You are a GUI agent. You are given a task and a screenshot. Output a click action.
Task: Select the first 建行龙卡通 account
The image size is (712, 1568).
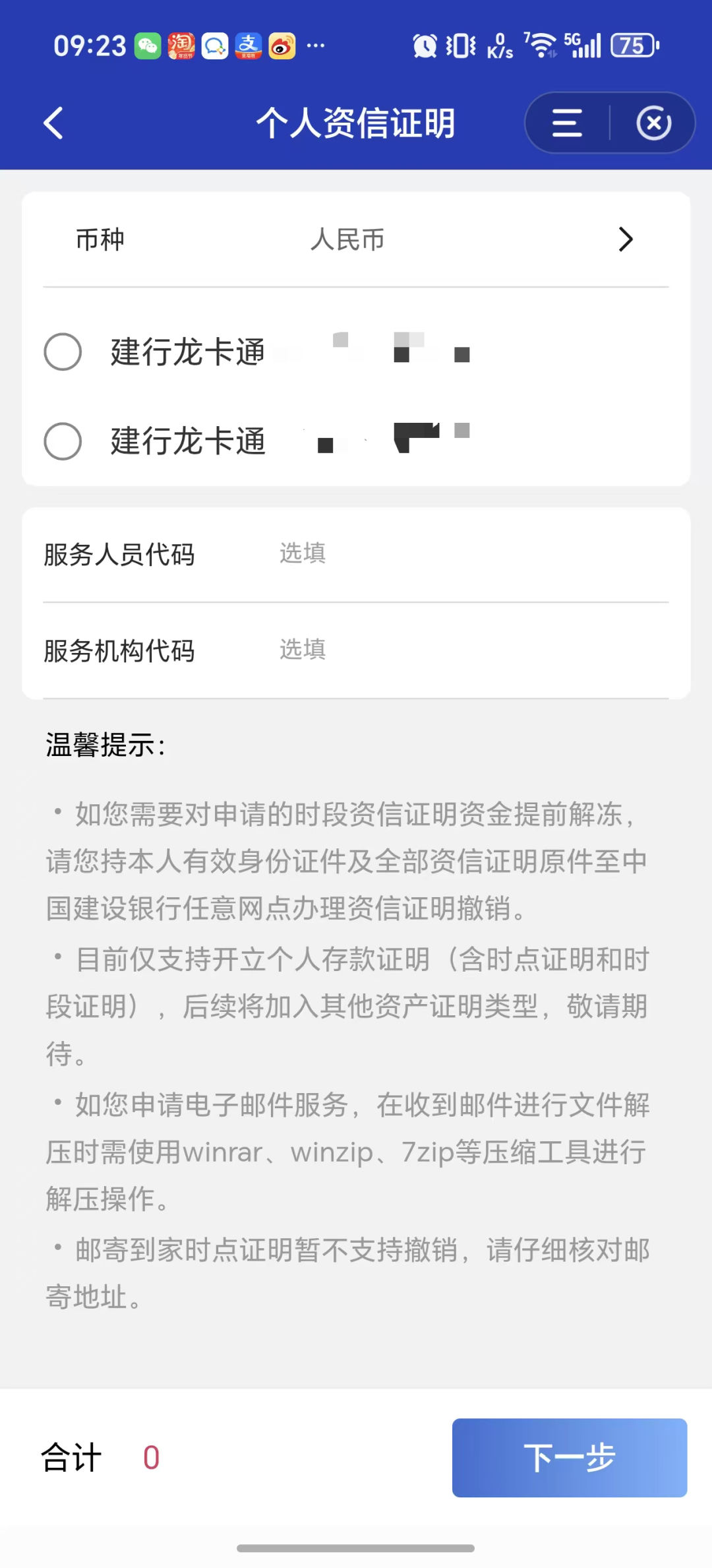(63, 352)
